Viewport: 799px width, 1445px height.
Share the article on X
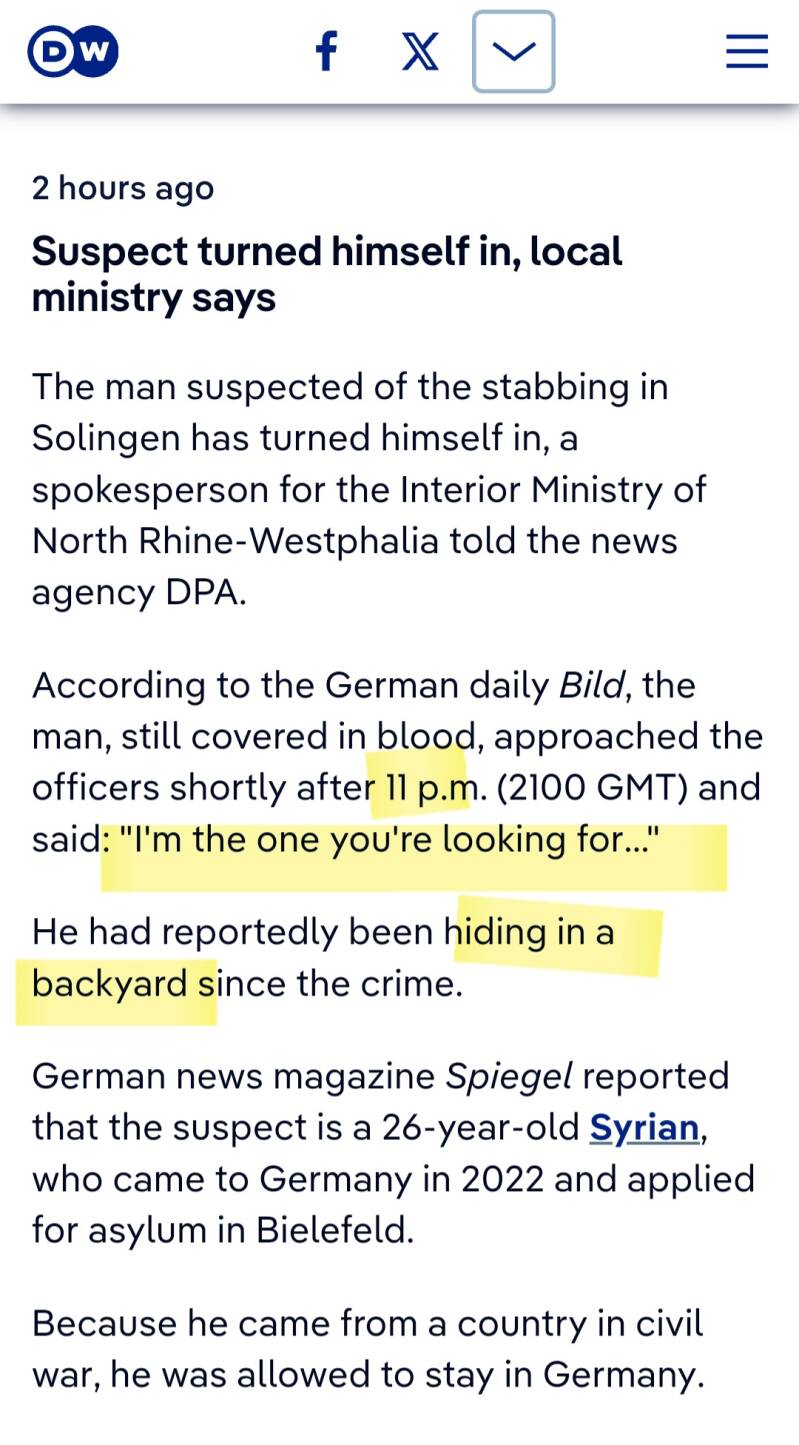tap(420, 51)
